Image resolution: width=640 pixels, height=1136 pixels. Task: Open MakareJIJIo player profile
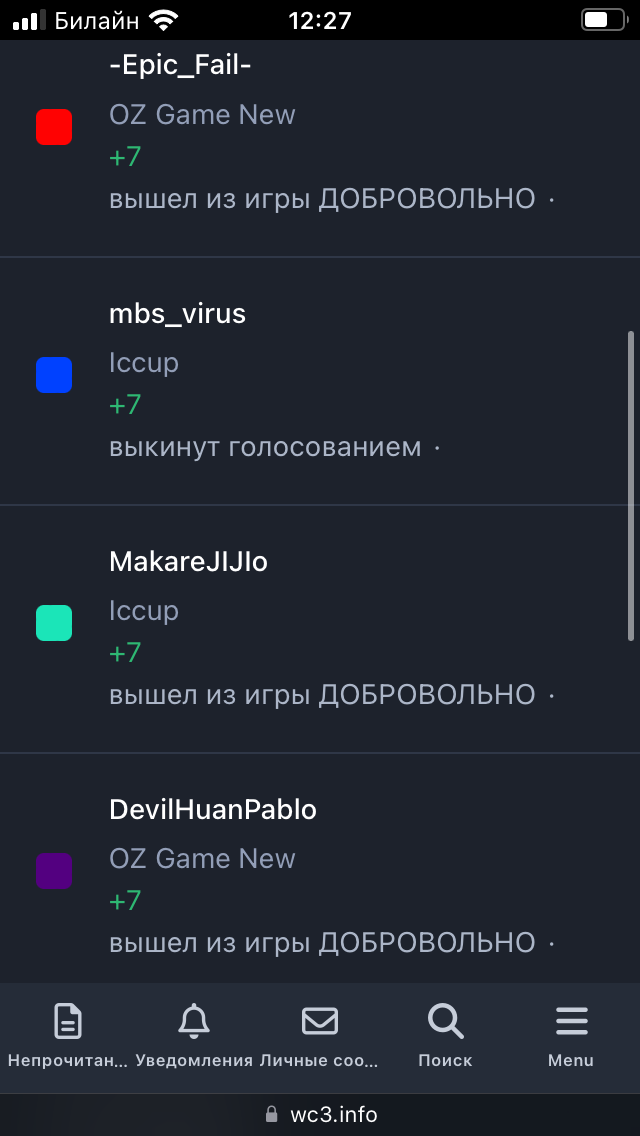(188, 562)
